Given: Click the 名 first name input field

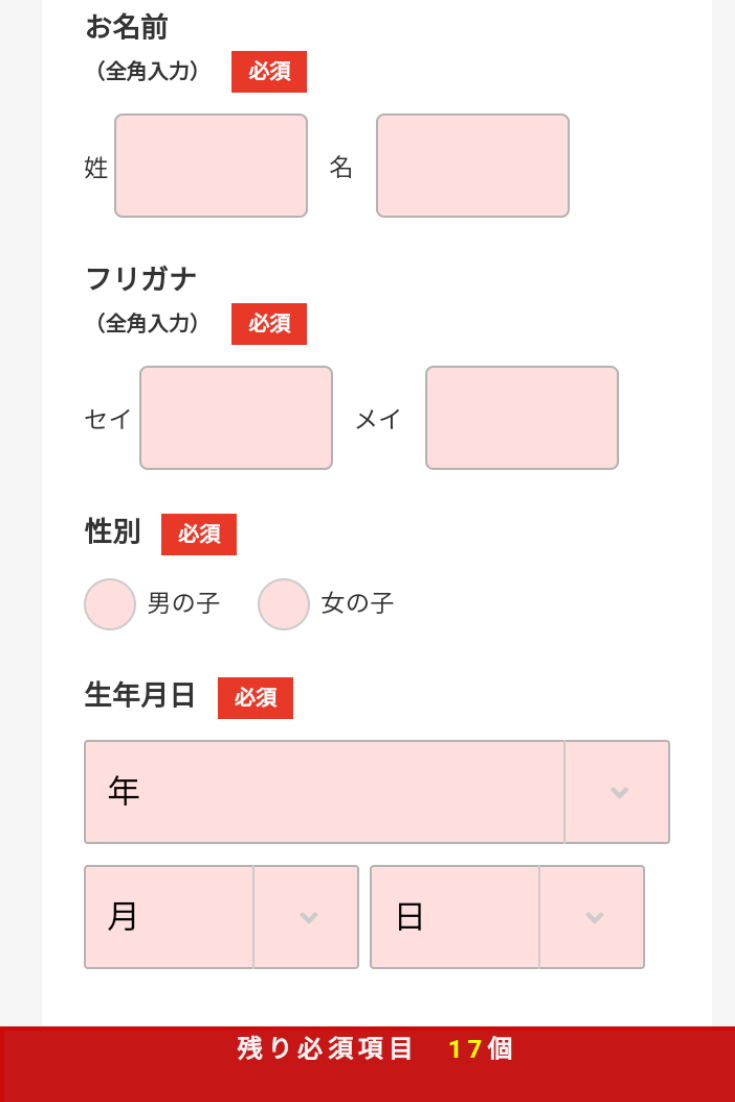Looking at the screenshot, I should pos(471,165).
